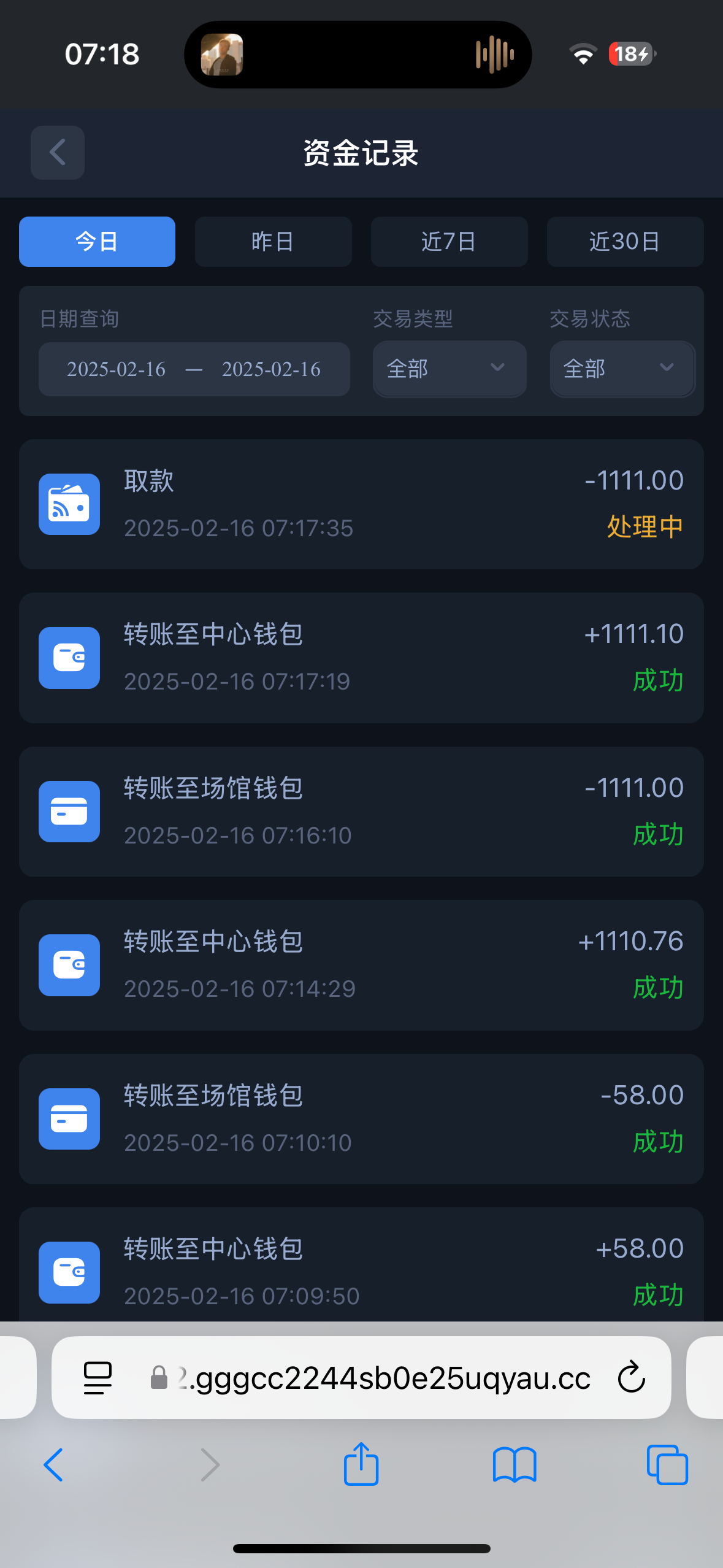Image resolution: width=723 pixels, height=1568 pixels.
Task: Show records for 近30日
Action: coord(624,242)
